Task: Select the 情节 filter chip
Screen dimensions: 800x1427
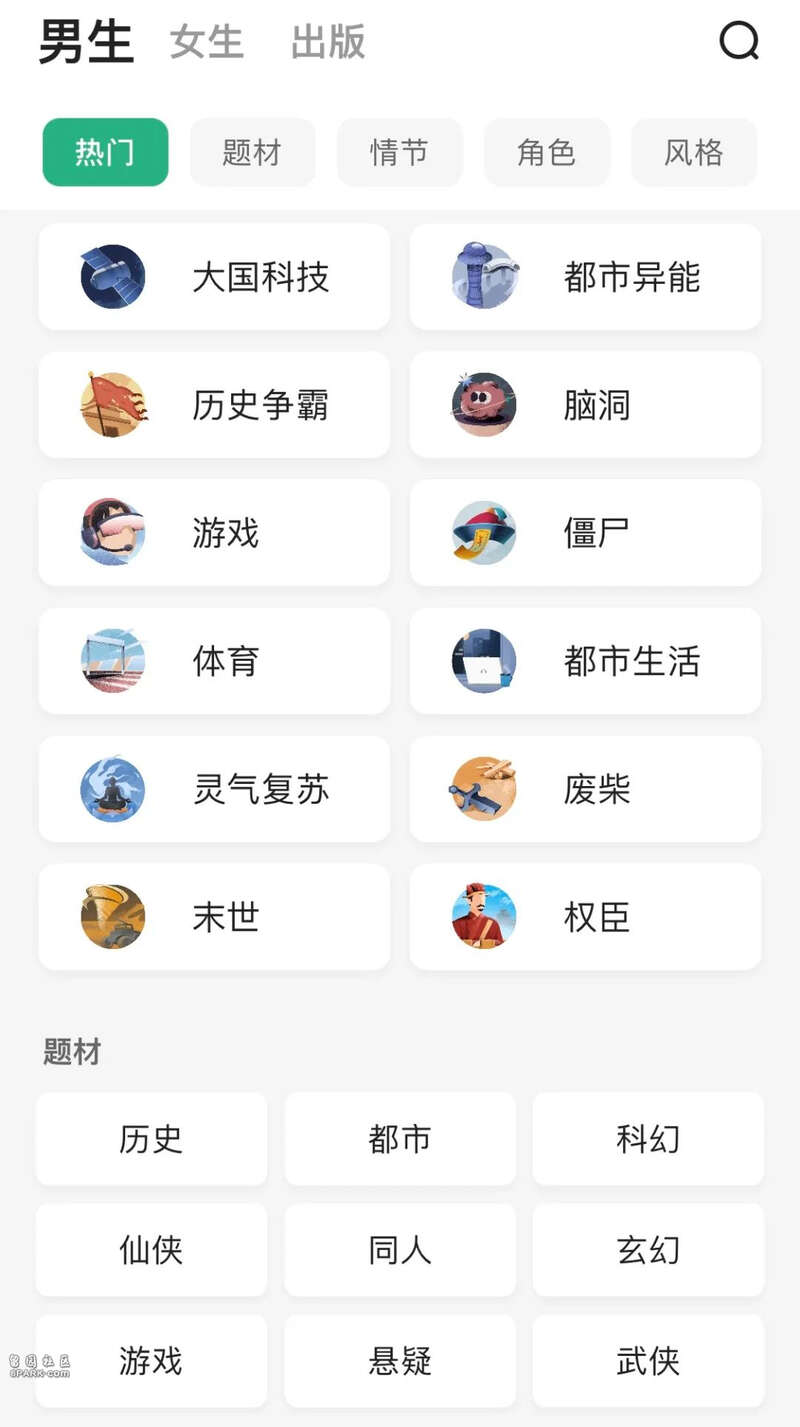Action: coord(399,152)
